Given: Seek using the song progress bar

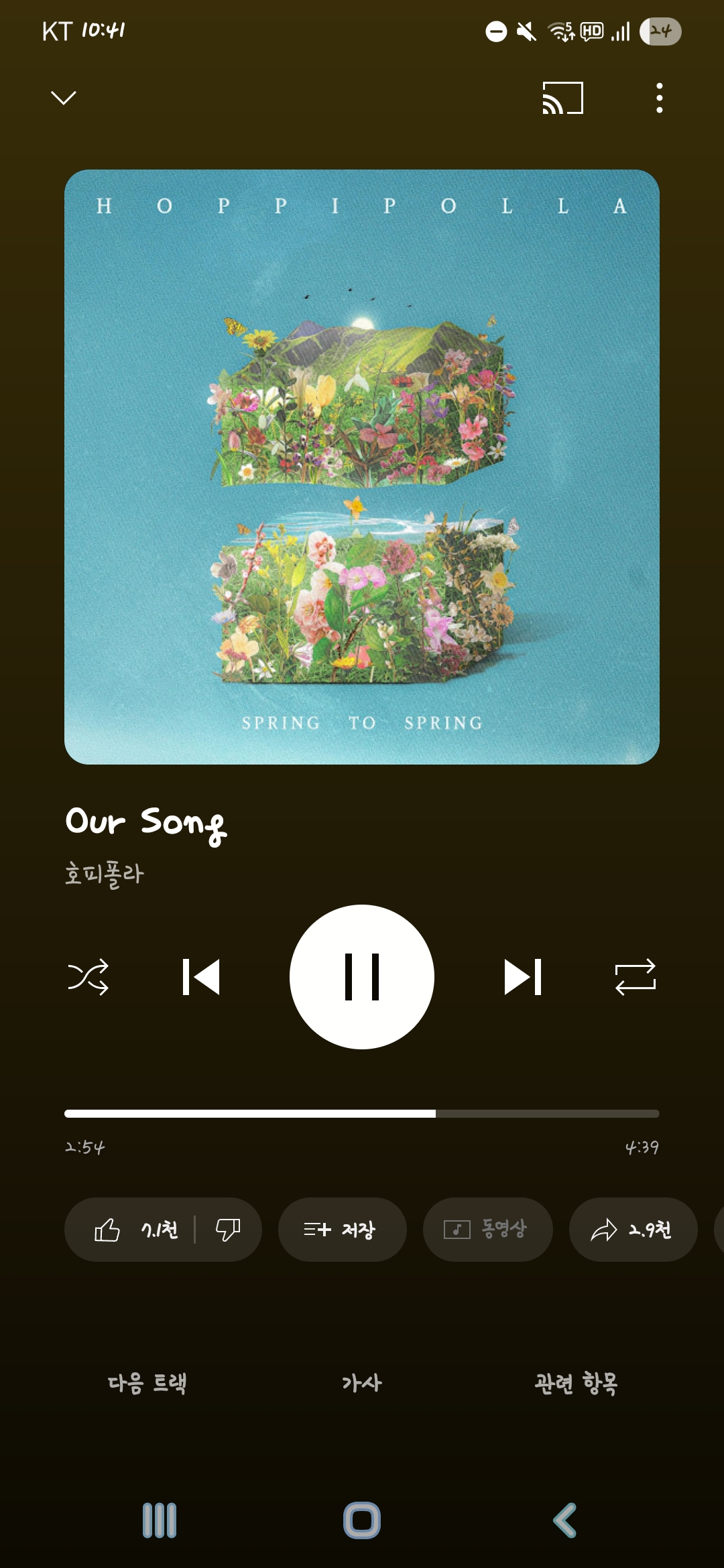Looking at the screenshot, I should click(362, 1114).
